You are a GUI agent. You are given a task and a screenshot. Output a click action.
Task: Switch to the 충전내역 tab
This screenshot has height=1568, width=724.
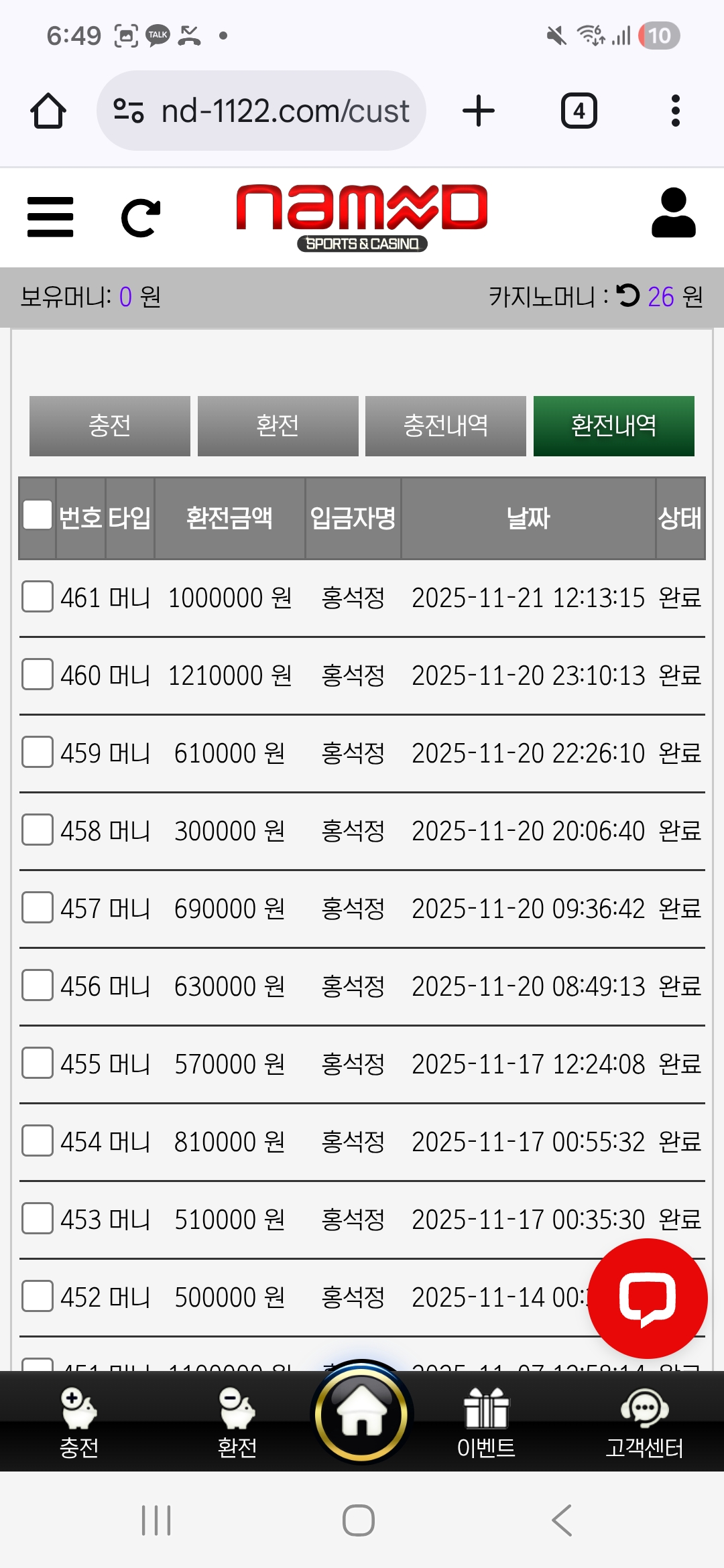(x=445, y=426)
